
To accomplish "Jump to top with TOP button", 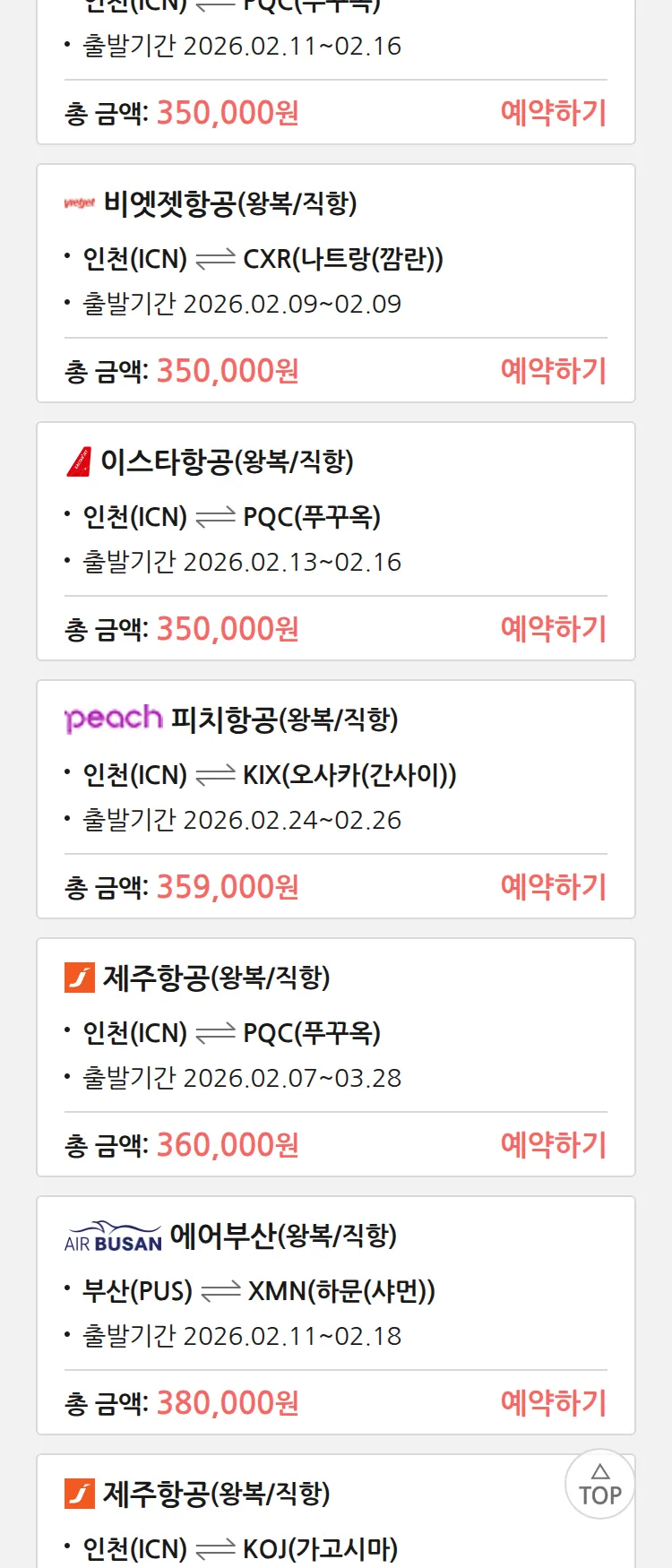I will coord(599,1485).
